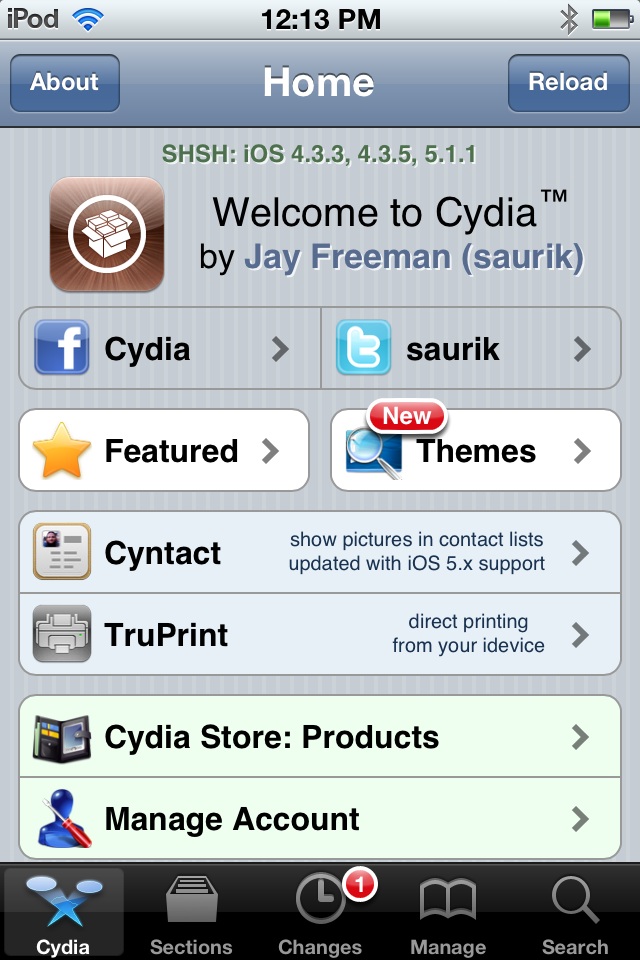Switch to the Sections tab

point(191,913)
